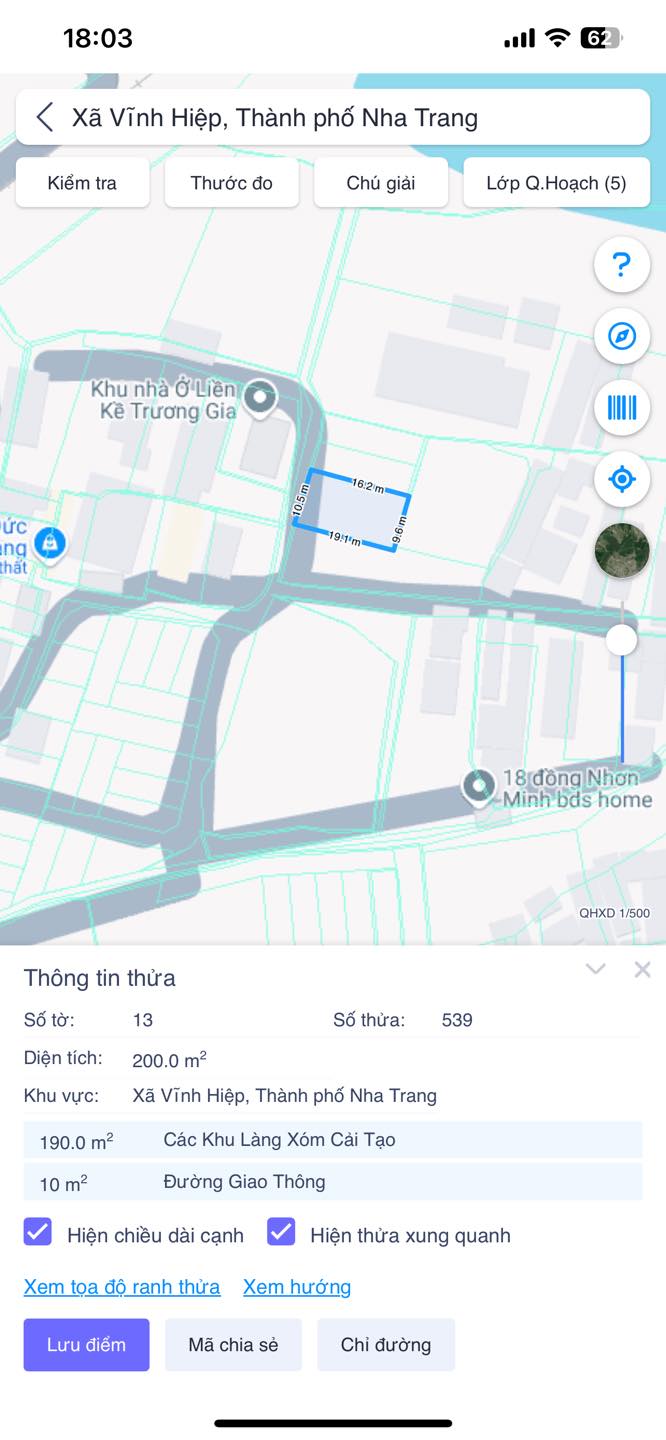The image size is (666, 1440).
Task: Open Xem hướng link
Action: click(297, 1287)
